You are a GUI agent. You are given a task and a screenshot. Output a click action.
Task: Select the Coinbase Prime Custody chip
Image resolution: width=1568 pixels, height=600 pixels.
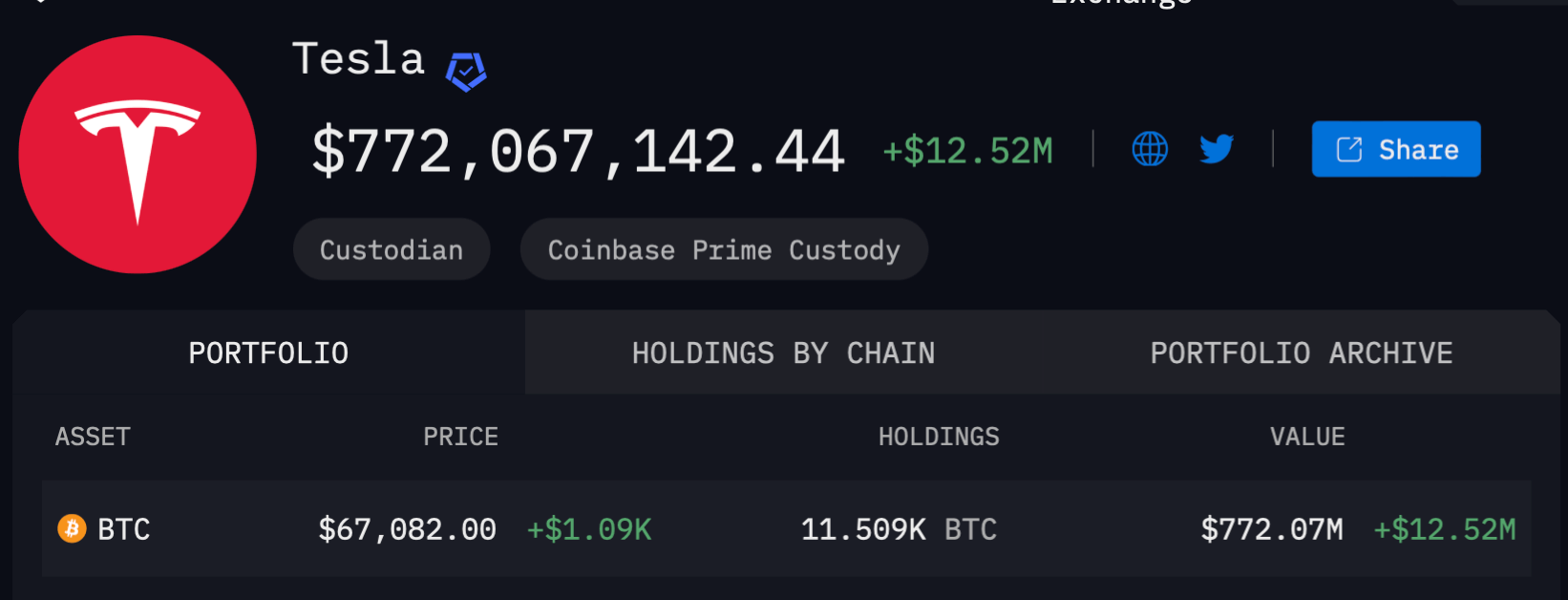(723, 249)
